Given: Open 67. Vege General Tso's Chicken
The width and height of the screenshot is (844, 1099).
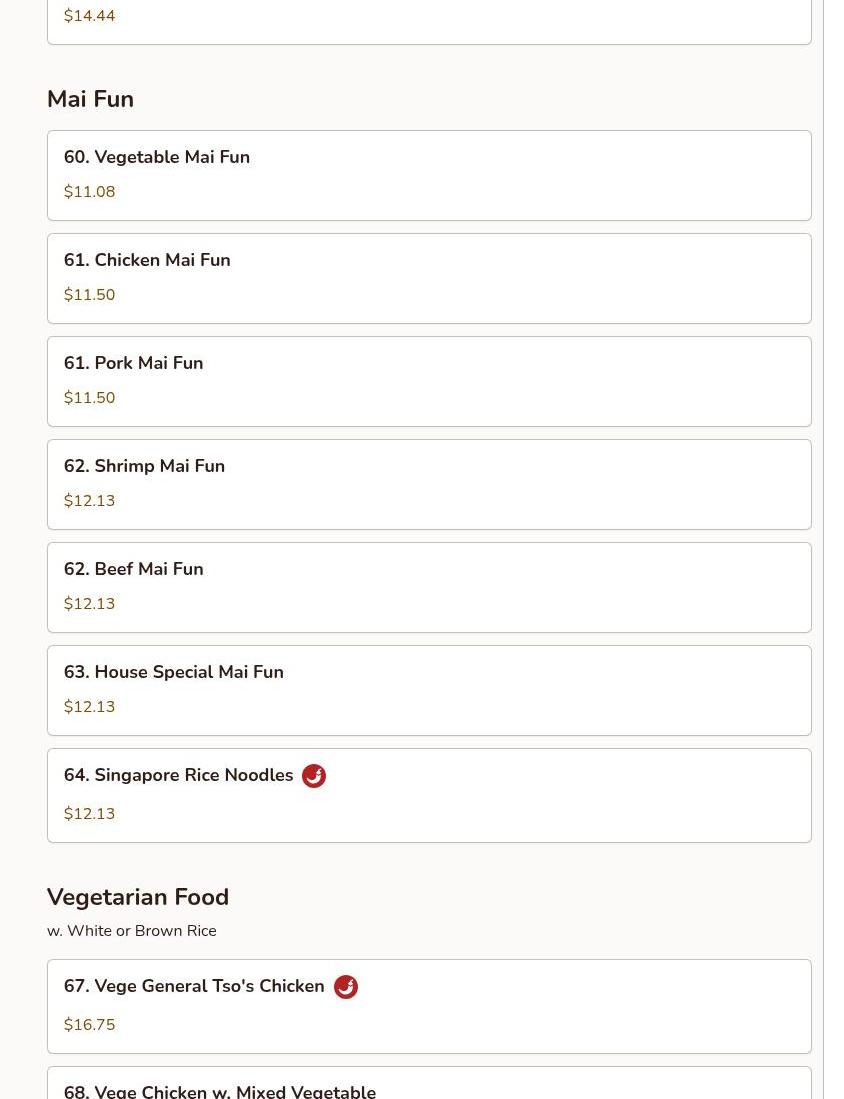Looking at the screenshot, I should coord(428,1006).
